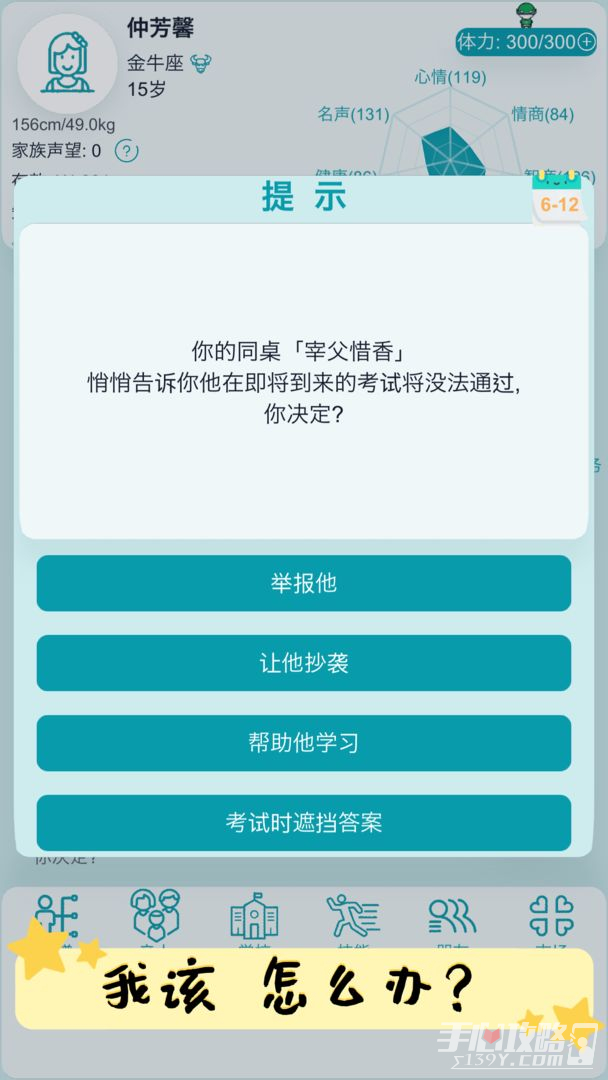Add stamina with the 体力 plus icon
Image resolution: width=608 pixels, height=1080 pixels.
pos(586,42)
